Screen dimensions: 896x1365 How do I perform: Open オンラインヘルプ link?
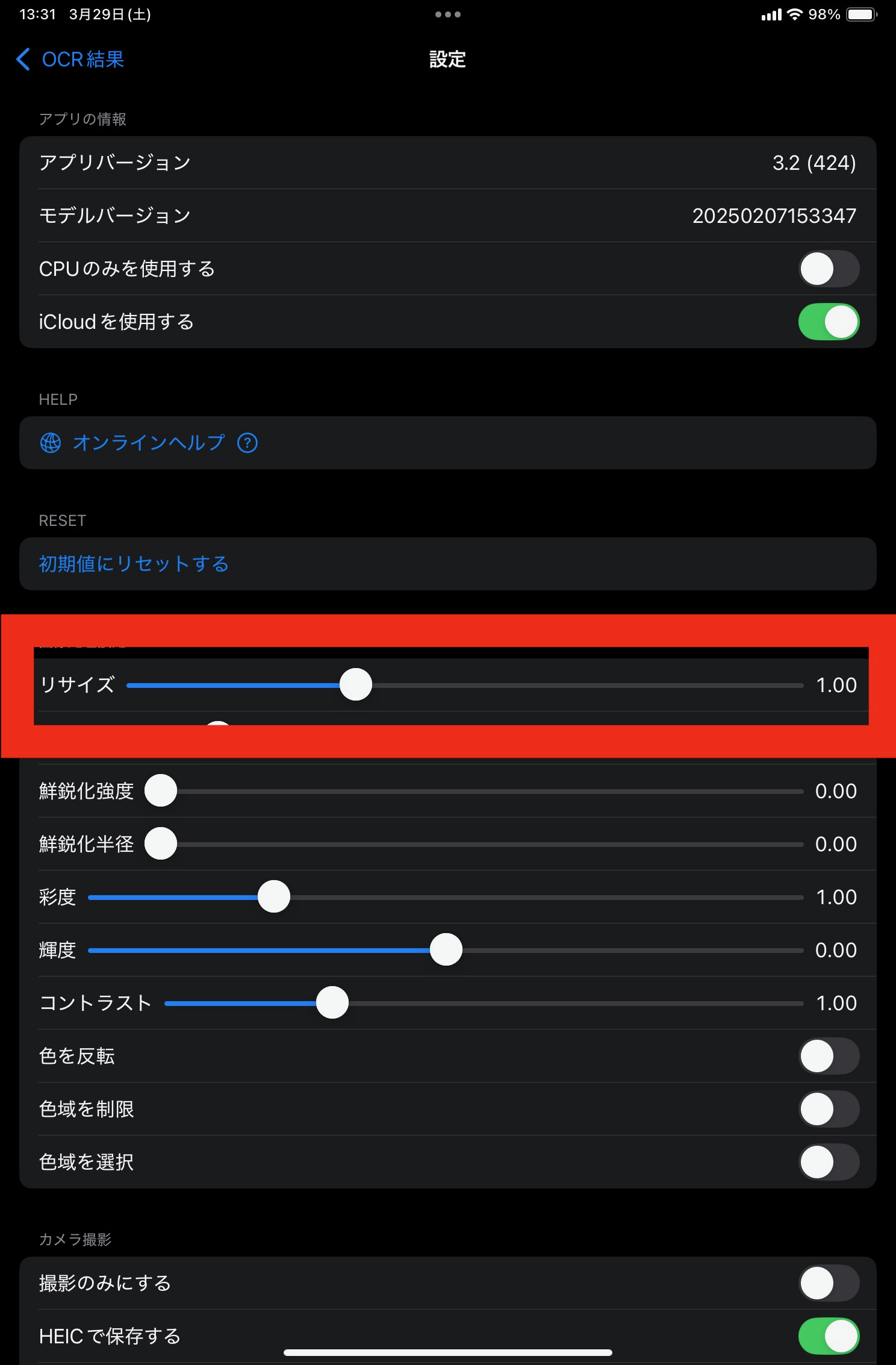[148, 443]
